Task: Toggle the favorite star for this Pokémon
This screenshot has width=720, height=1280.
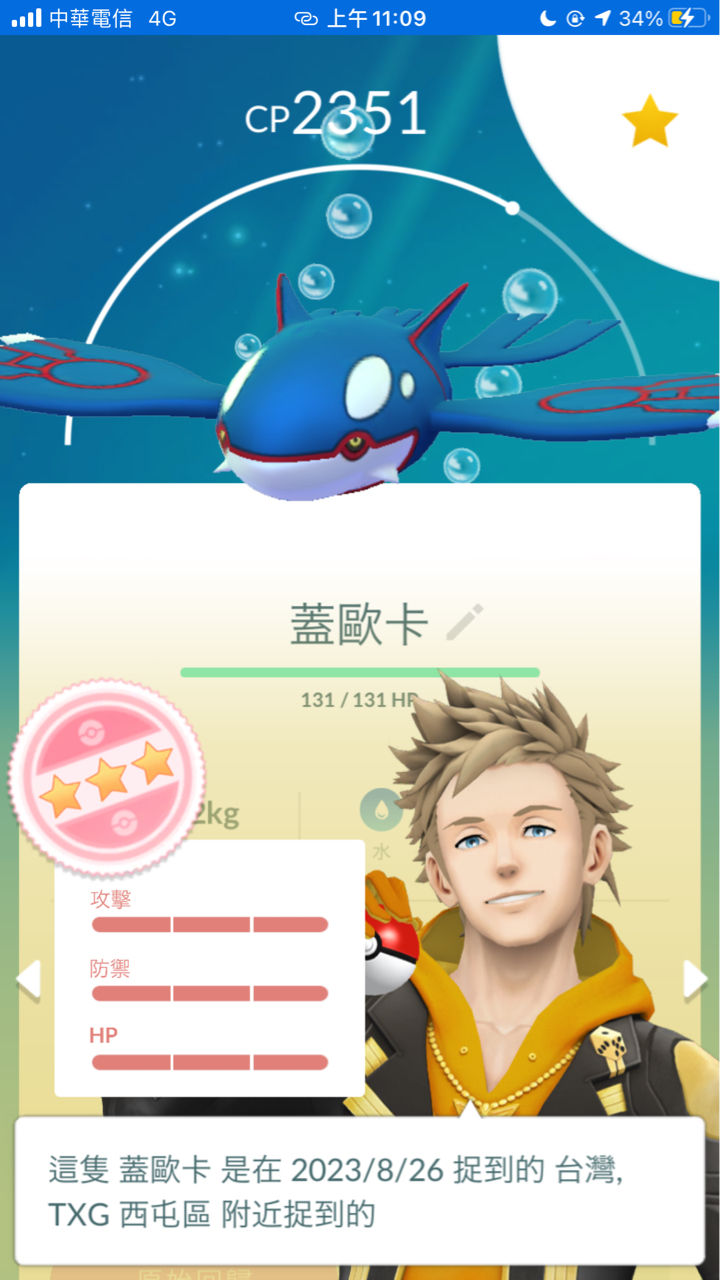Action: 649,122
